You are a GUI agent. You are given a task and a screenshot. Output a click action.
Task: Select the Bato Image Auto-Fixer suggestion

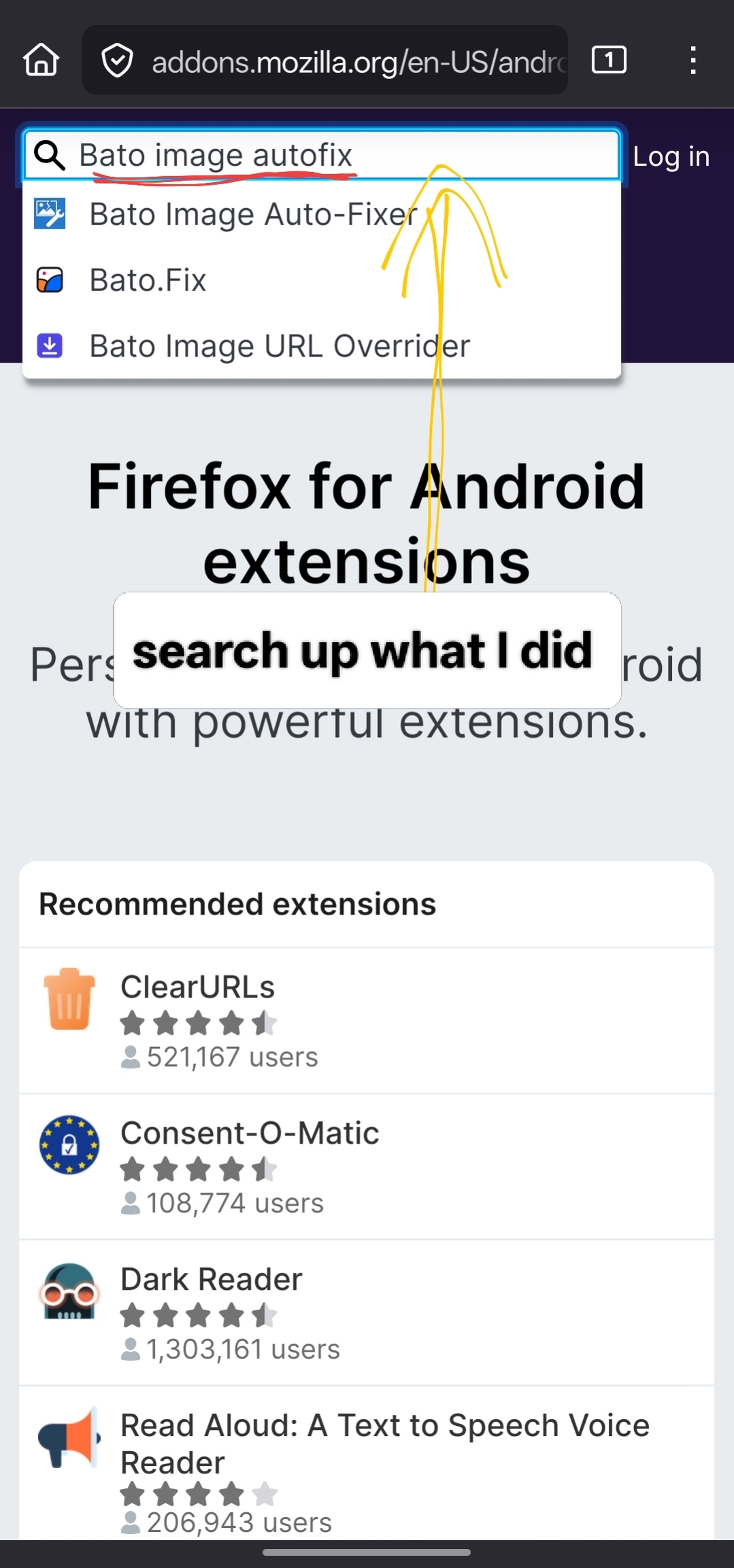(253, 214)
